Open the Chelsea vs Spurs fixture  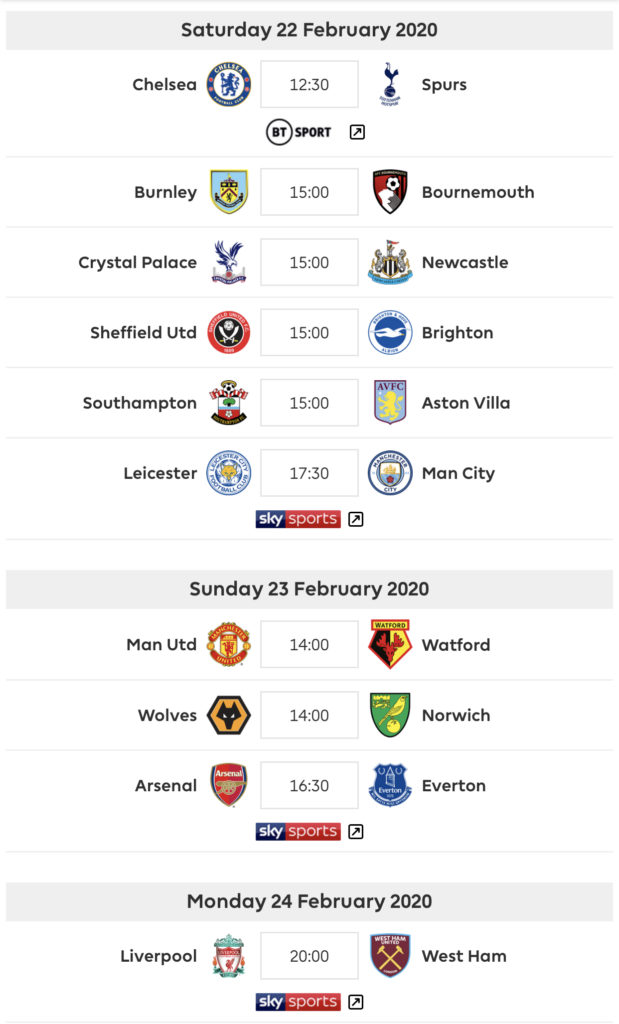[310, 84]
